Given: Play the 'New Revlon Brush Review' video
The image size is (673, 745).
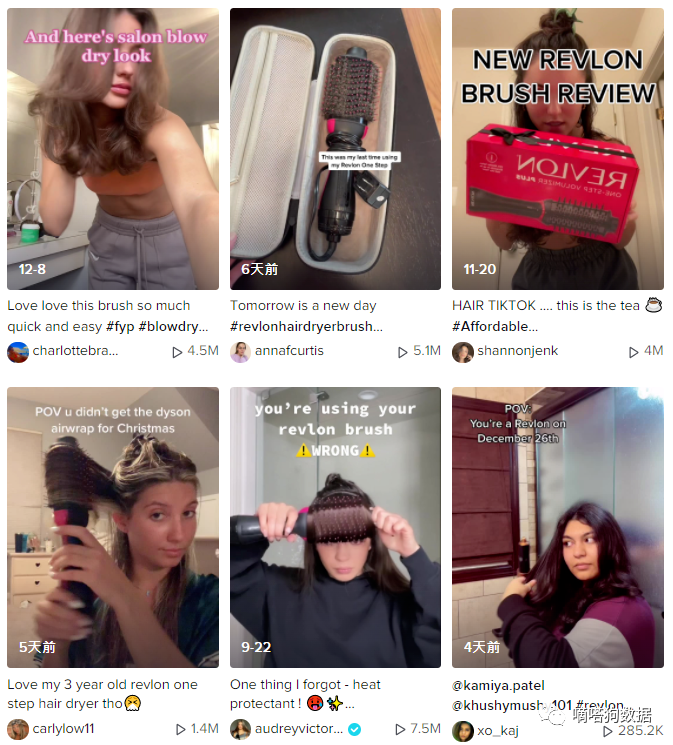Looking at the screenshot, I should (557, 150).
